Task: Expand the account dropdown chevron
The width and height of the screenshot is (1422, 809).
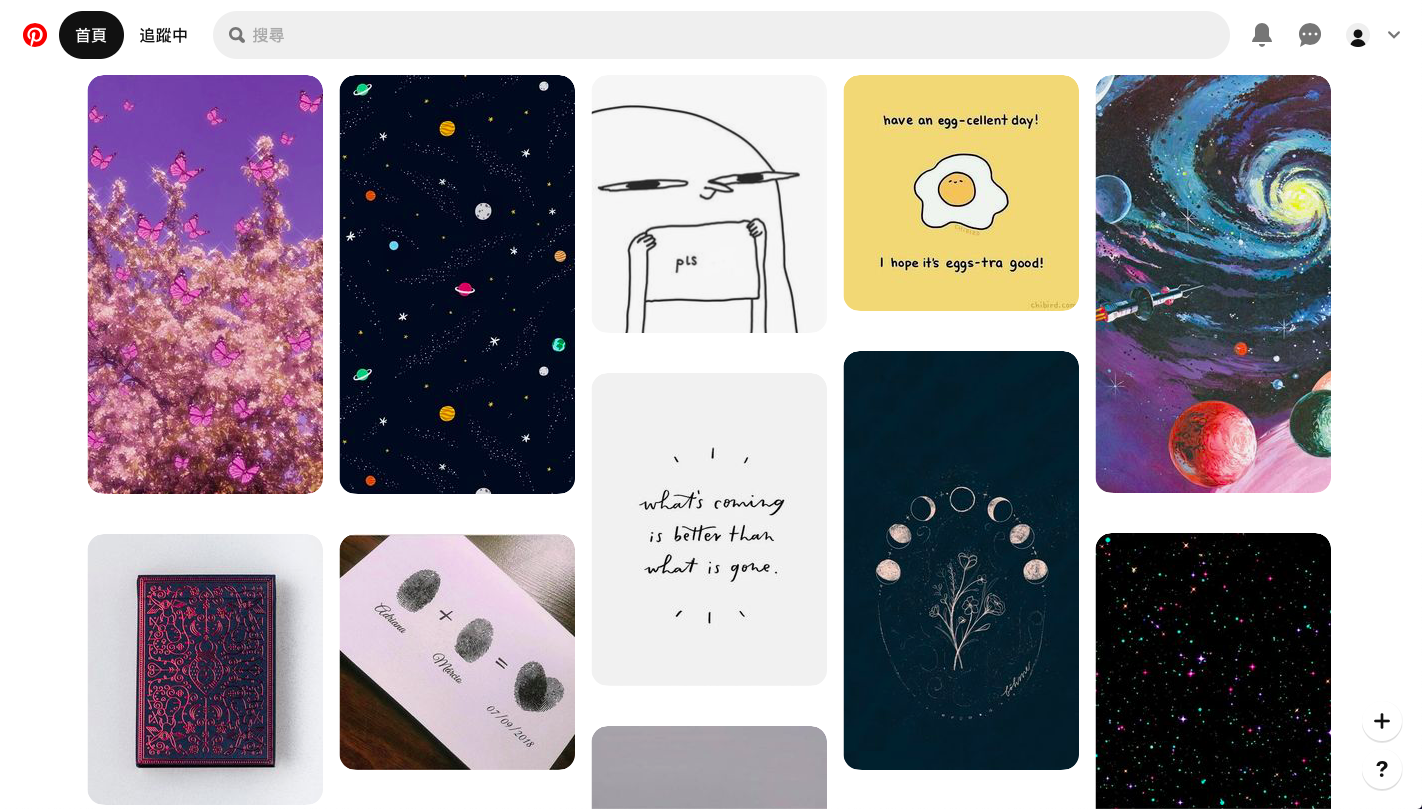Action: pyautogui.click(x=1394, y=35)
